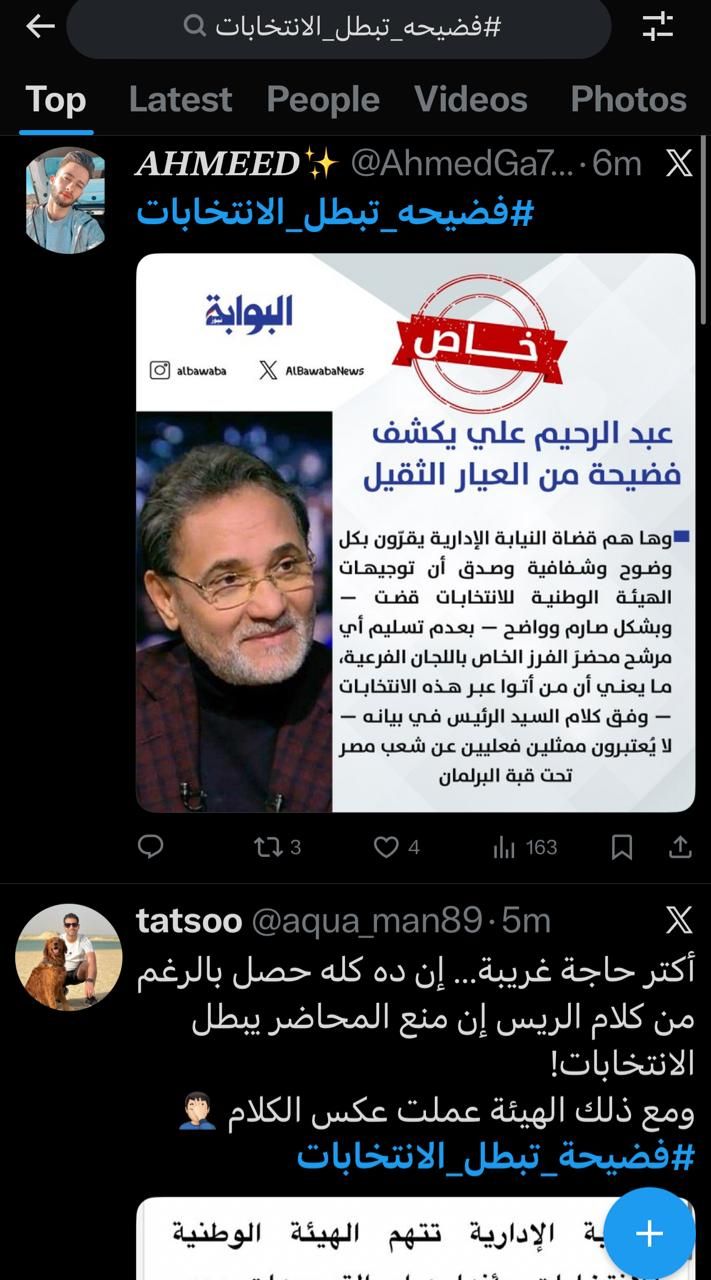This screenshot has width=711, height=1280.
Task: Open Grok icon on tatsoo's post
Action: tap(679, 919)
